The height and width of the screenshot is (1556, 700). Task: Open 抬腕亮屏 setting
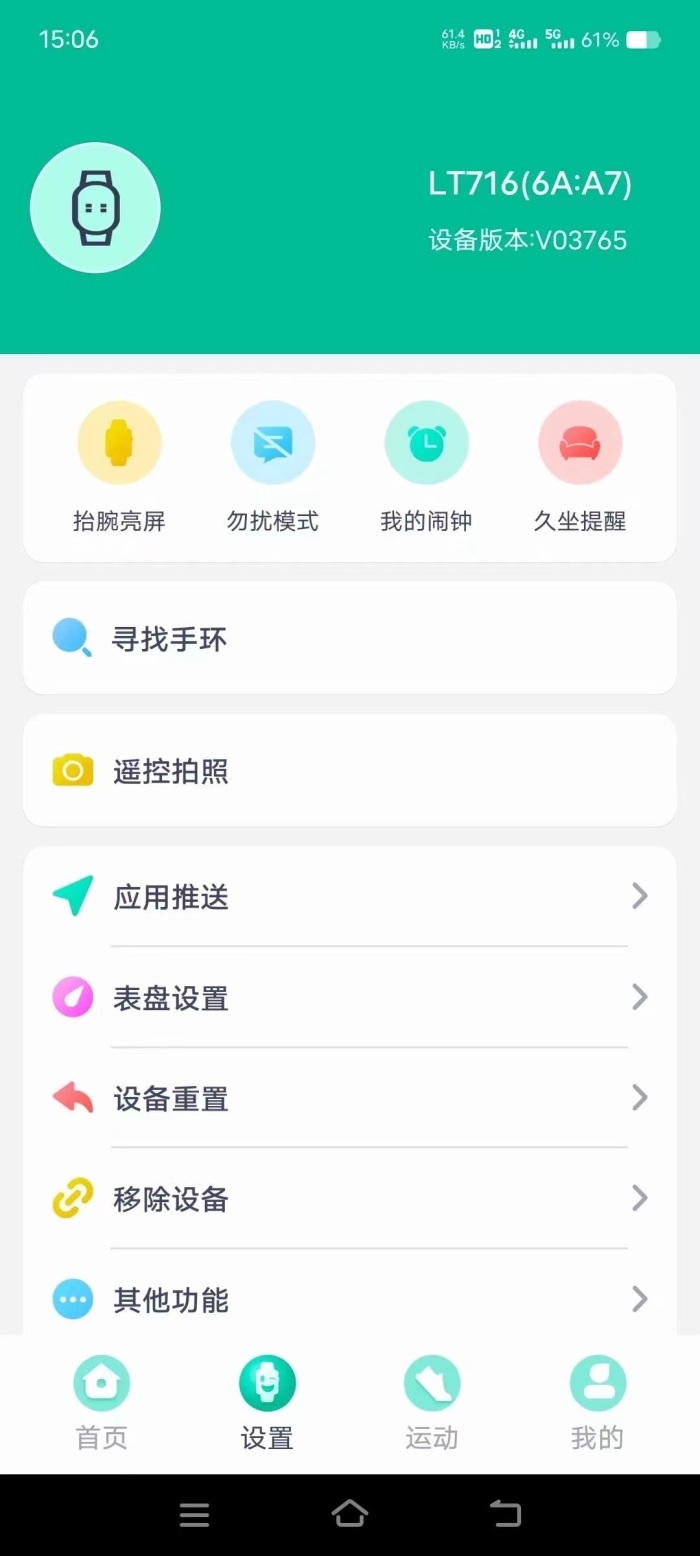[x=119, y=467]
